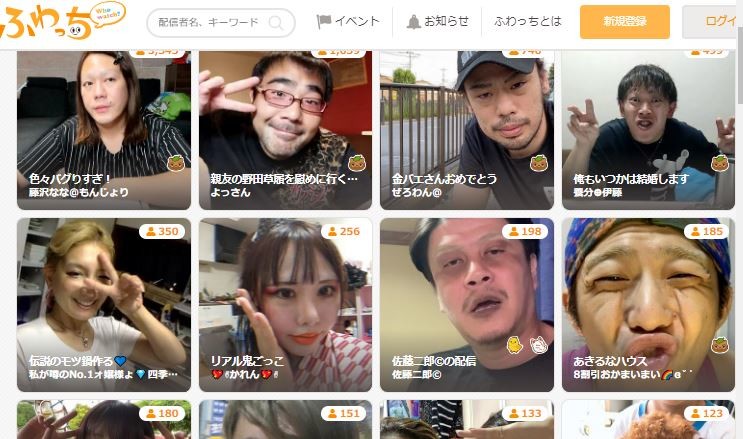Tap the search box for broadcaster names
The height and width of the screenshot is (439, 743).
[x=208, y=22]
